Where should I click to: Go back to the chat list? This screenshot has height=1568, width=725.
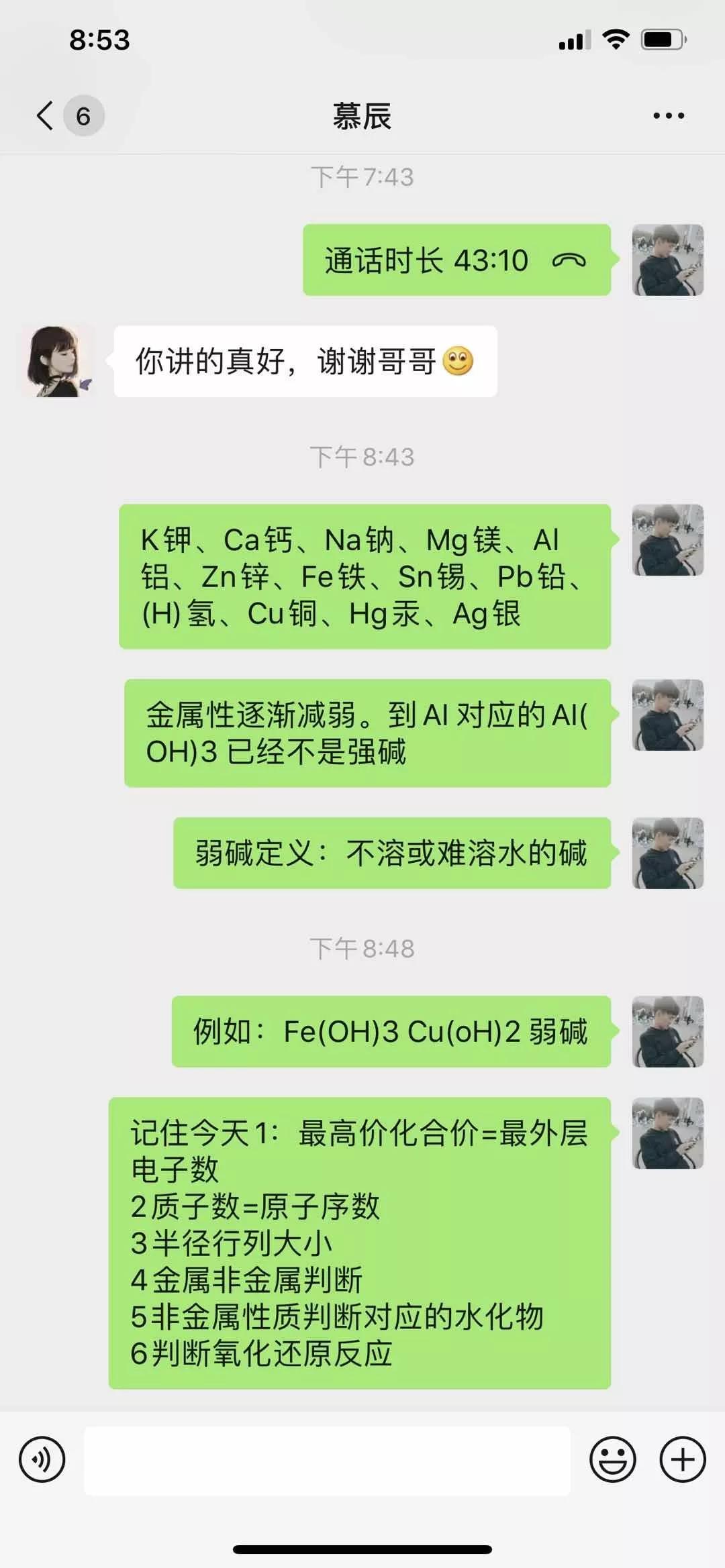46,116
